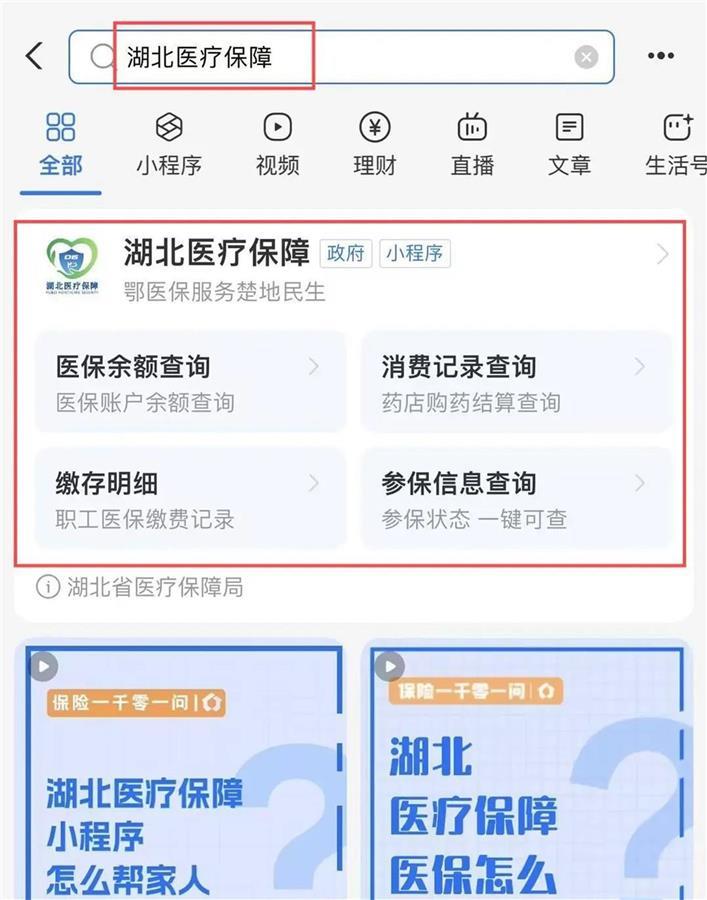707x900 pixels.
Task: Open the three-dot overflow menu
Action: (x=661, y=56)
